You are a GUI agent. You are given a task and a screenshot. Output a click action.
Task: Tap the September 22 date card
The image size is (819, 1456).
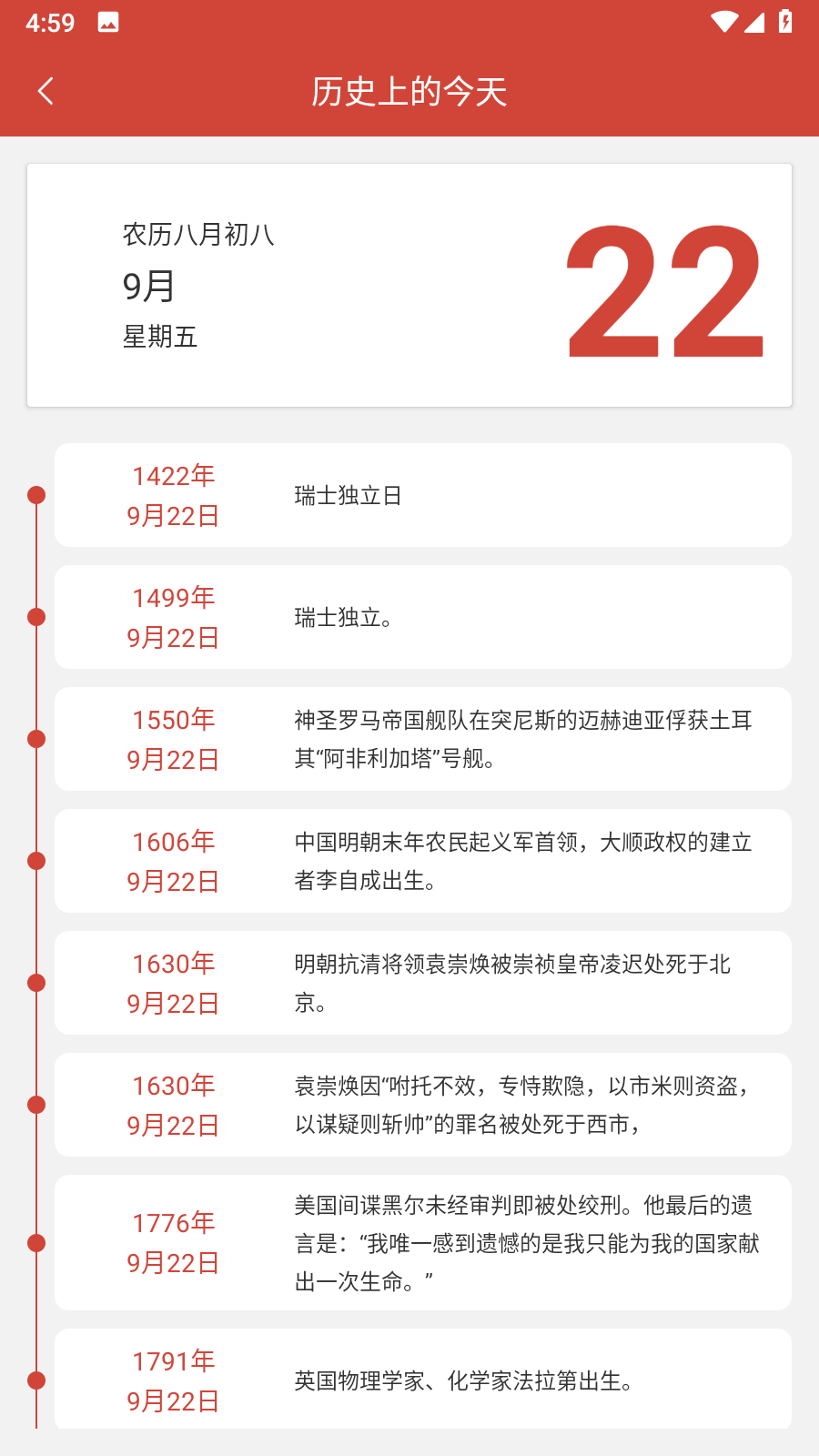point(409,286)
